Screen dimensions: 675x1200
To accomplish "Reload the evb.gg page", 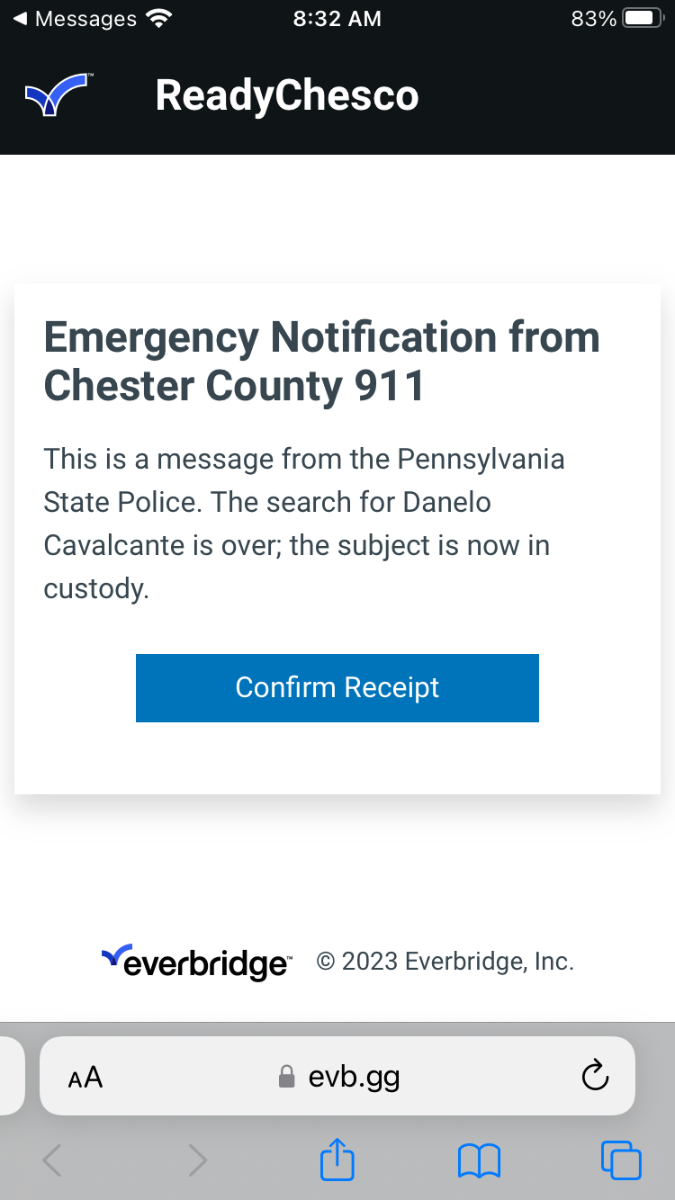I will (594, 1076).
